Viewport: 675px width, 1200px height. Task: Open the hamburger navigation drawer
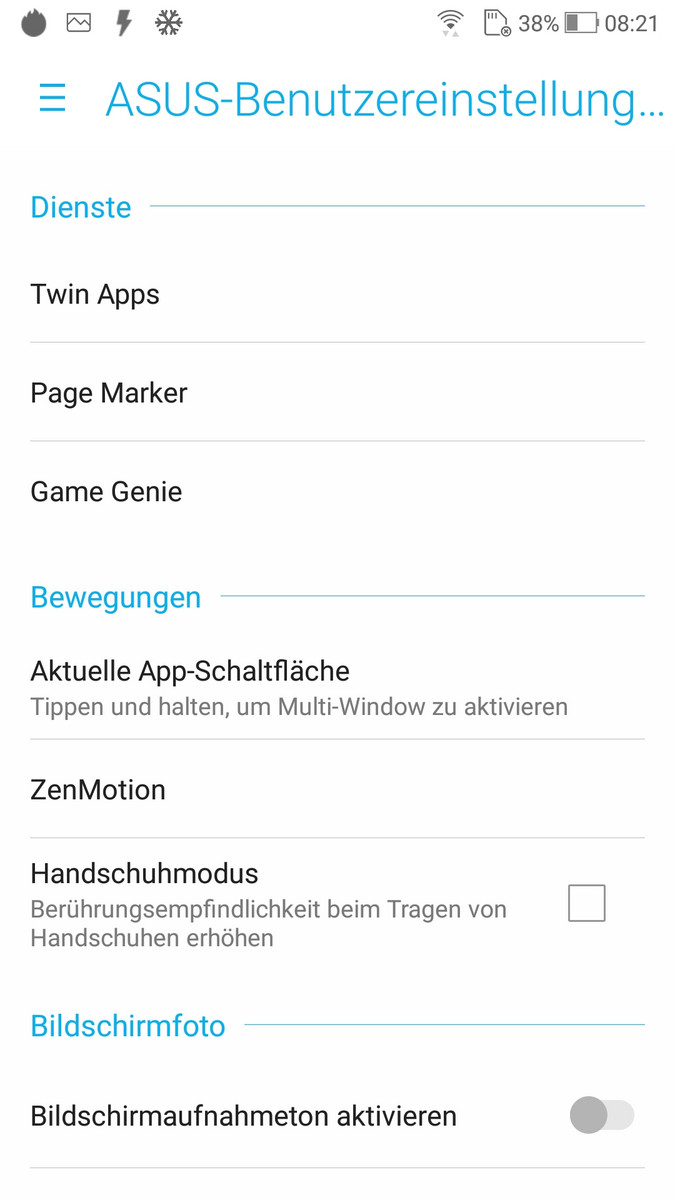(52, 98)
